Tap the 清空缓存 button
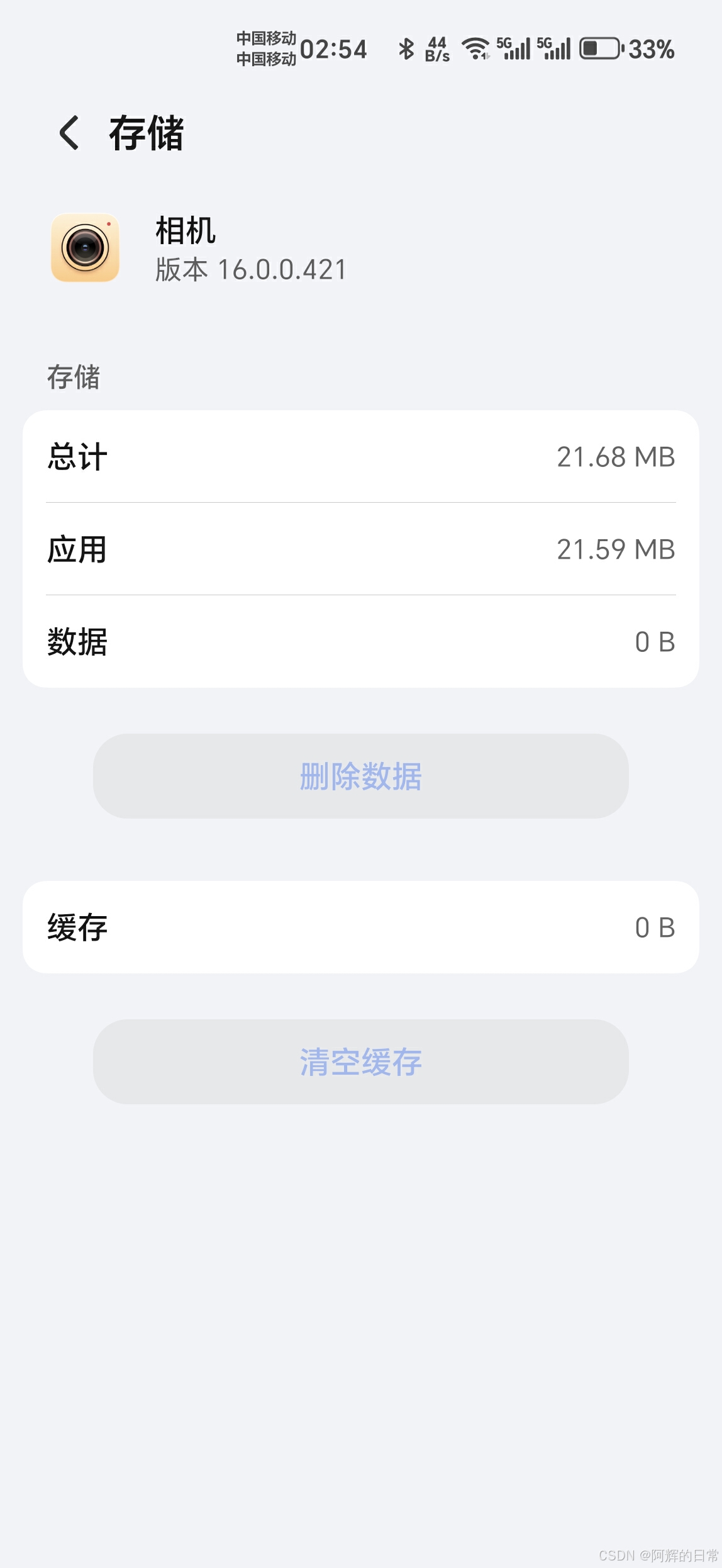 tap(360, 1061)
